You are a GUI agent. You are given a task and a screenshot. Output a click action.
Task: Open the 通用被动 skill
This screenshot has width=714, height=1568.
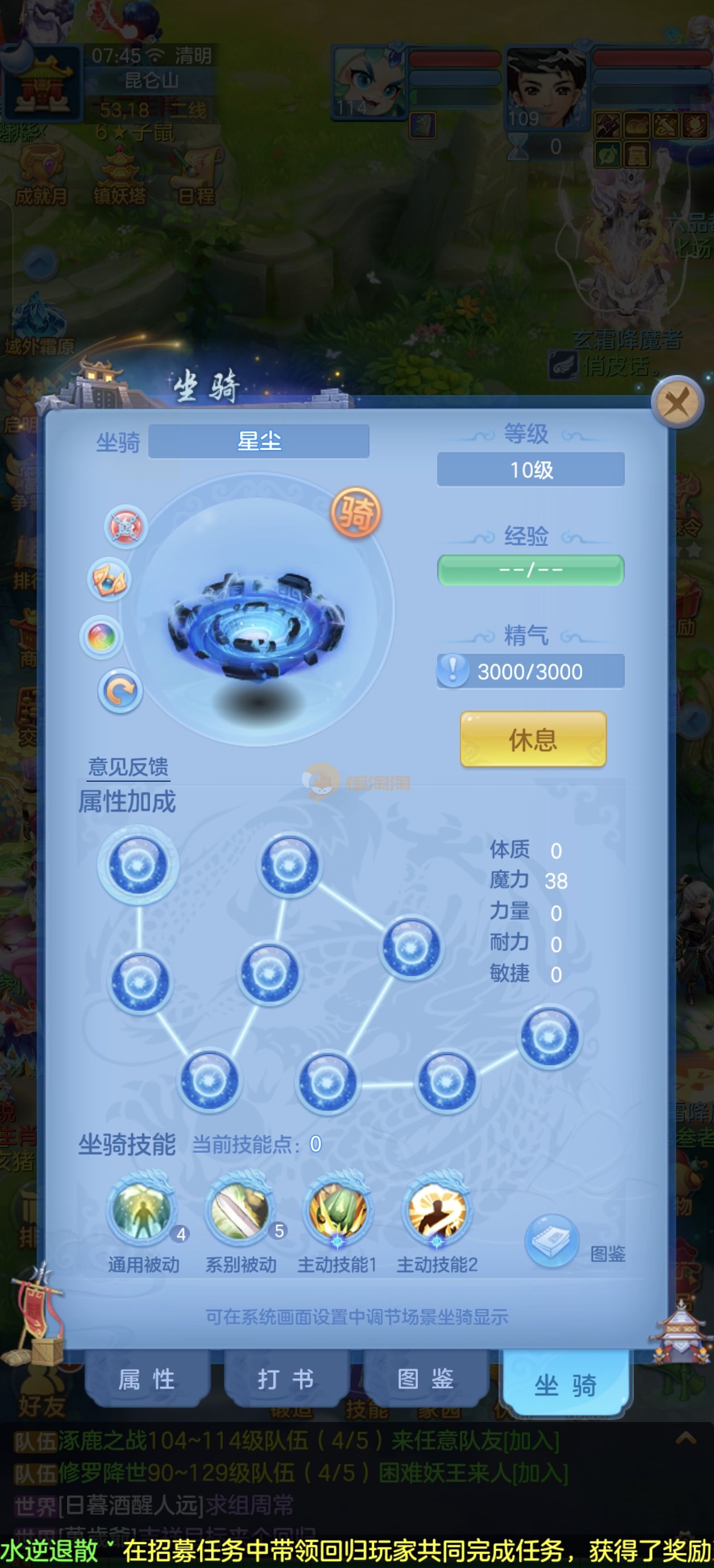click(x=143, y=1211)
